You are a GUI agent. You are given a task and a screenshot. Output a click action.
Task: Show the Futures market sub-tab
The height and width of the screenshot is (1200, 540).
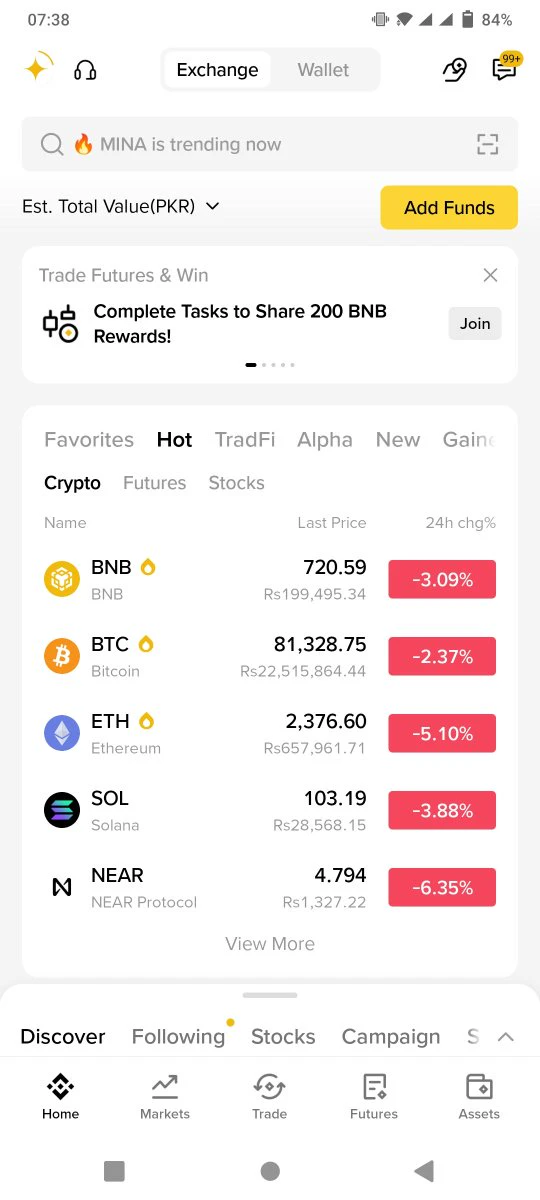155,483
